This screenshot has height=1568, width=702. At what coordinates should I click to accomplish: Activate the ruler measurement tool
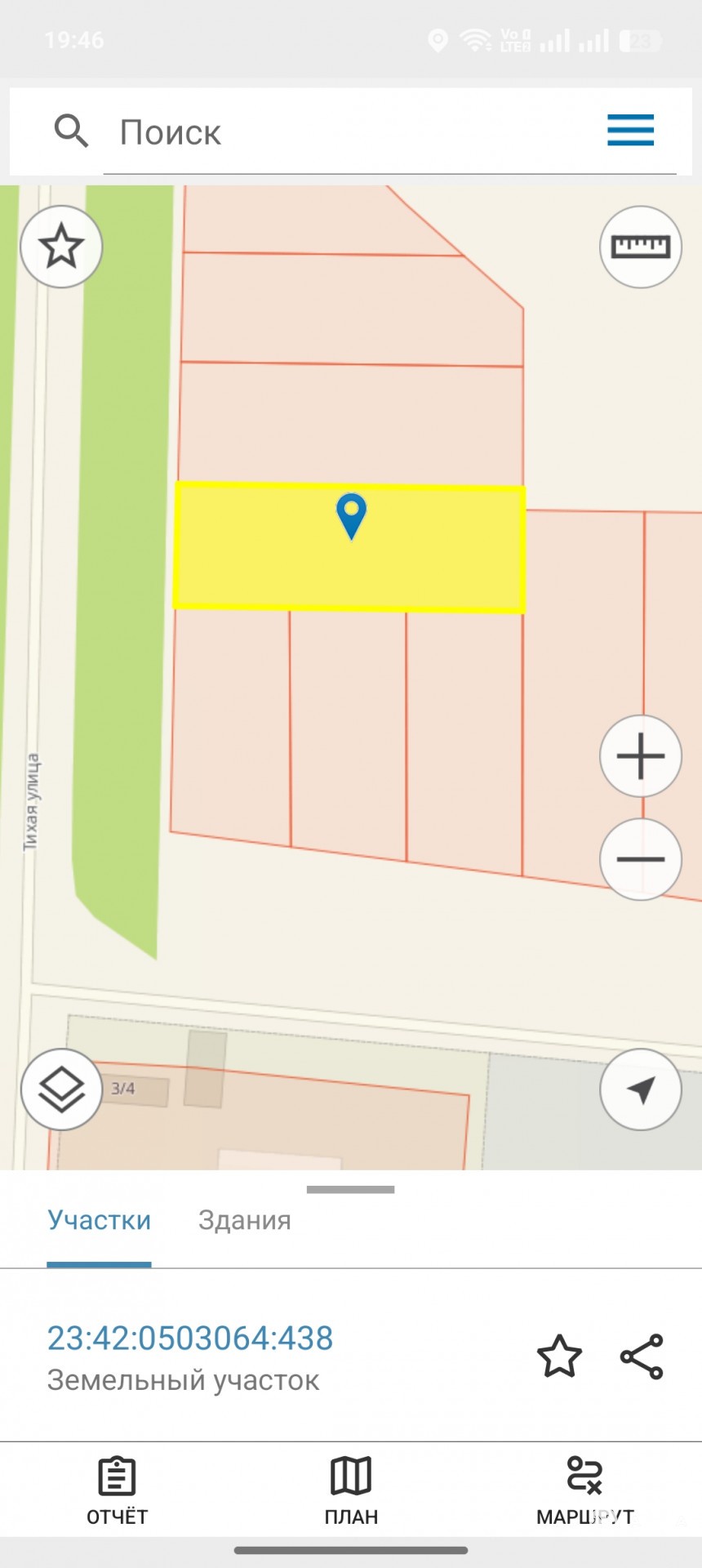(641, 247)
